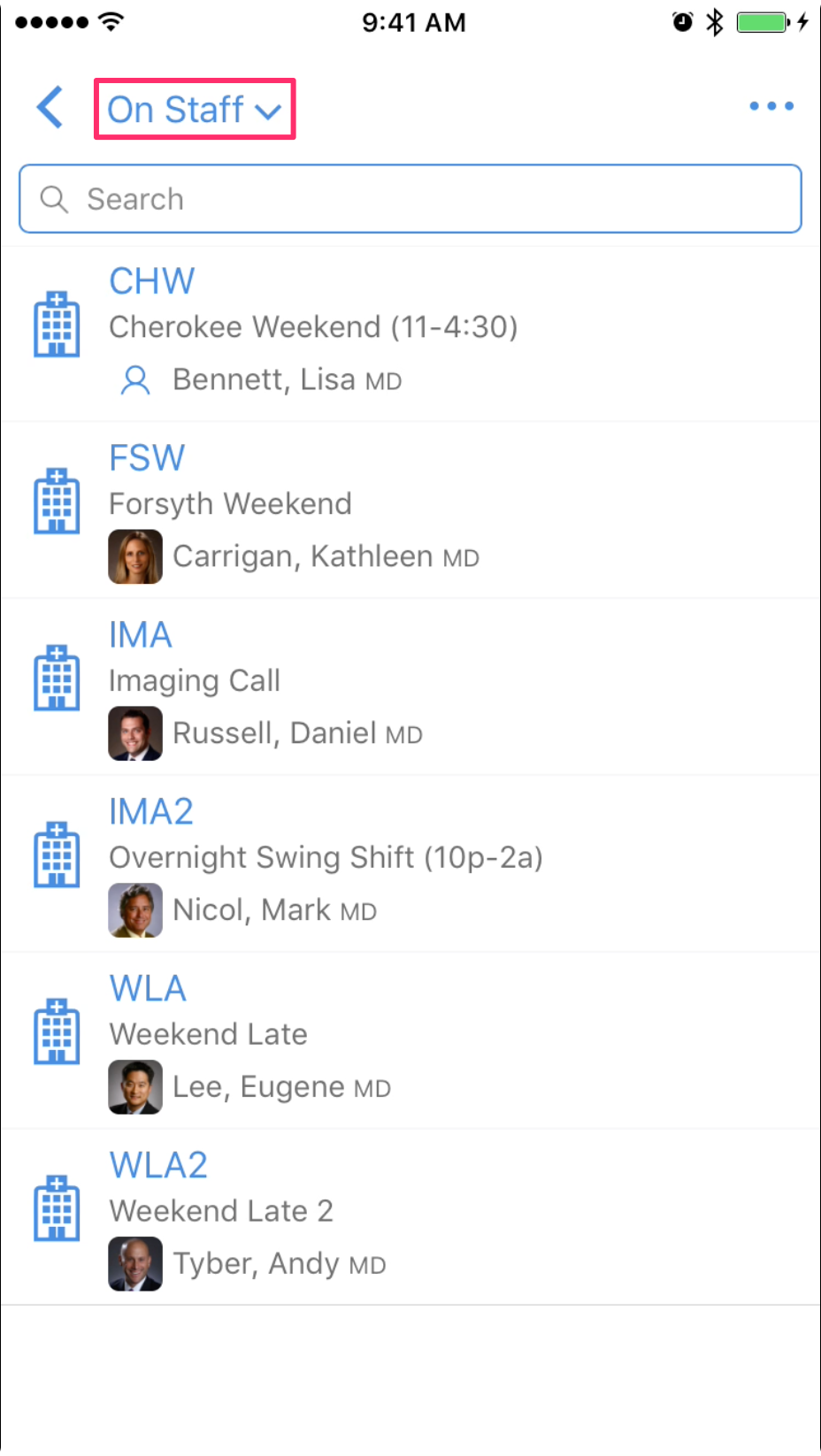Expand the On Staff dropdown
The width and height of the screenshot is (821, 1456).
(x=195, y=109)
